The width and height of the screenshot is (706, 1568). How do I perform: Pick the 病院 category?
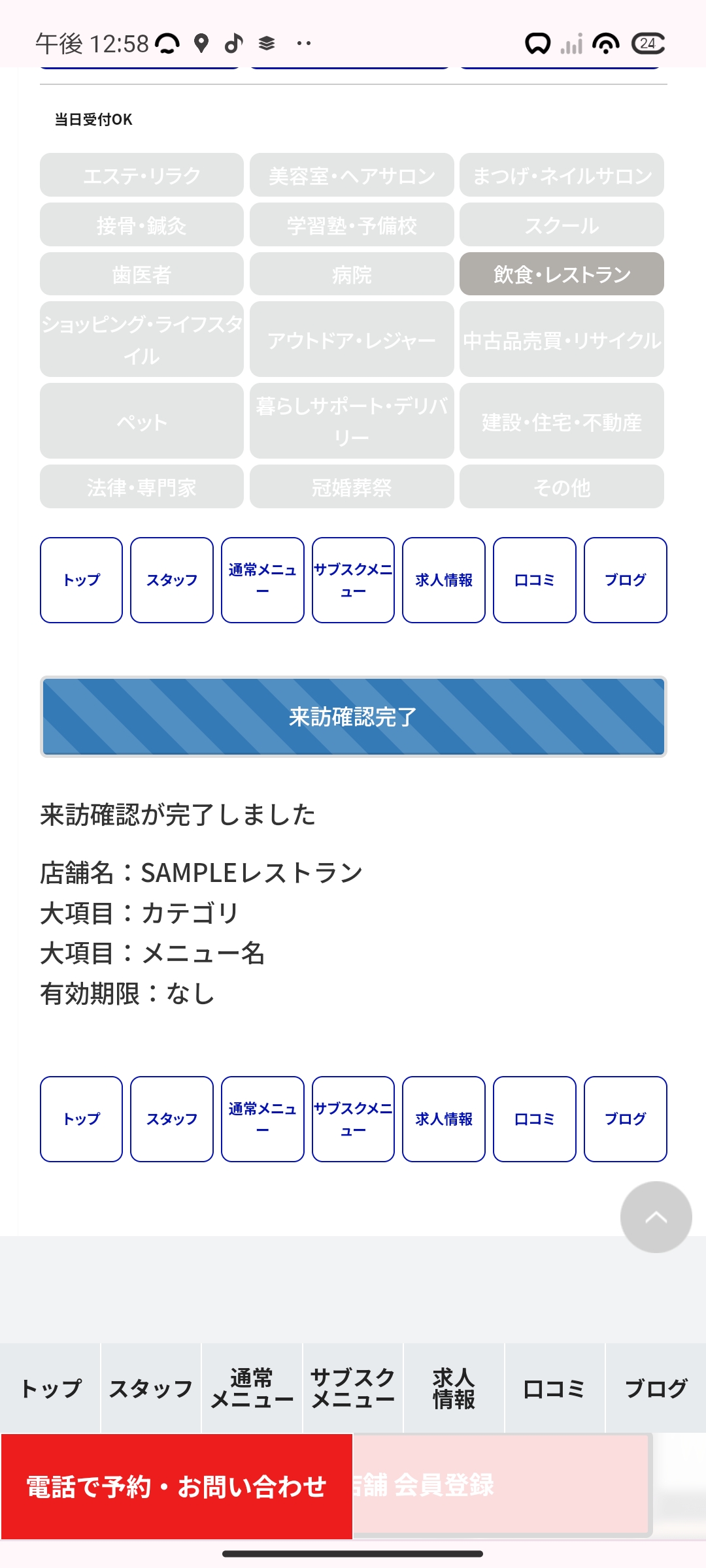[x=352, y=274]
